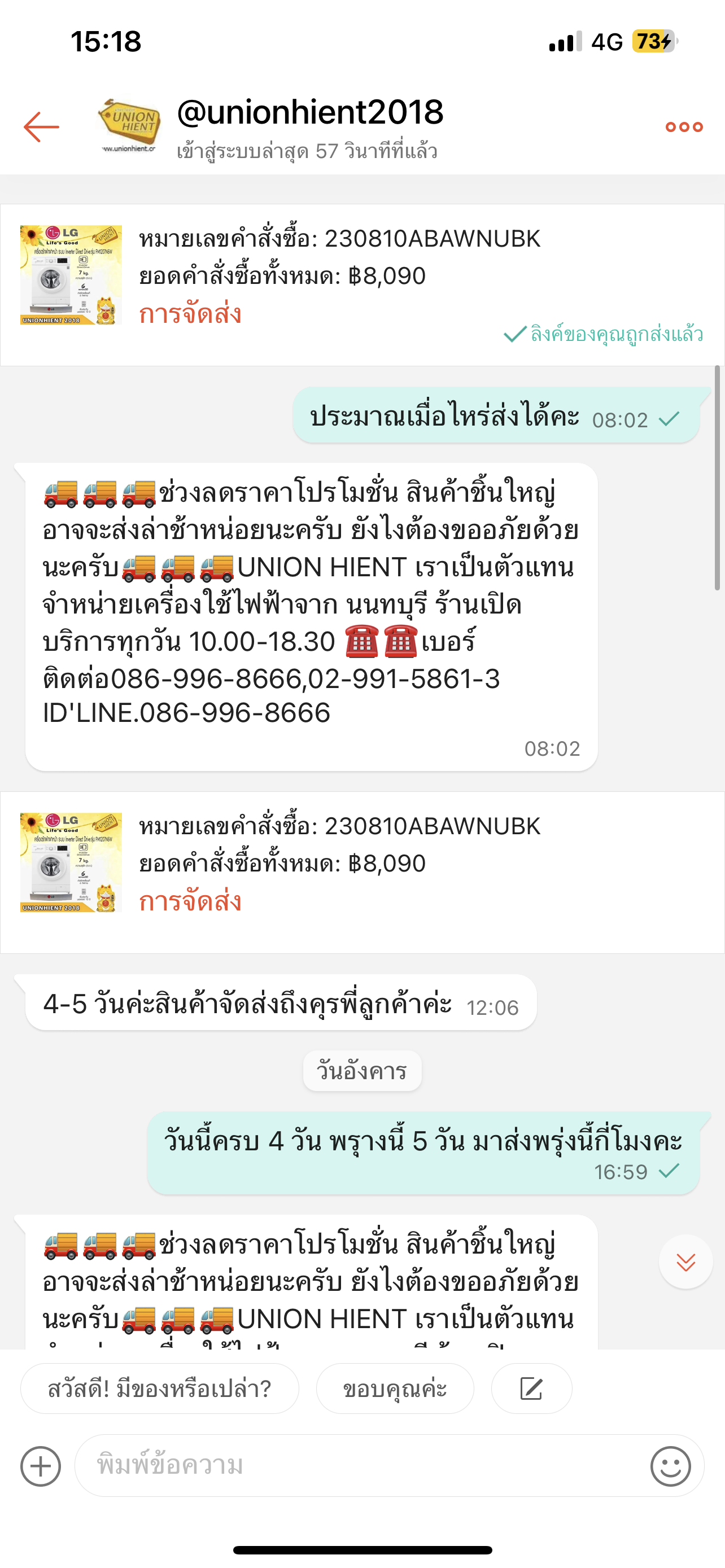
Task: Open the emoji sticker picker
Action: (670, 1466)
